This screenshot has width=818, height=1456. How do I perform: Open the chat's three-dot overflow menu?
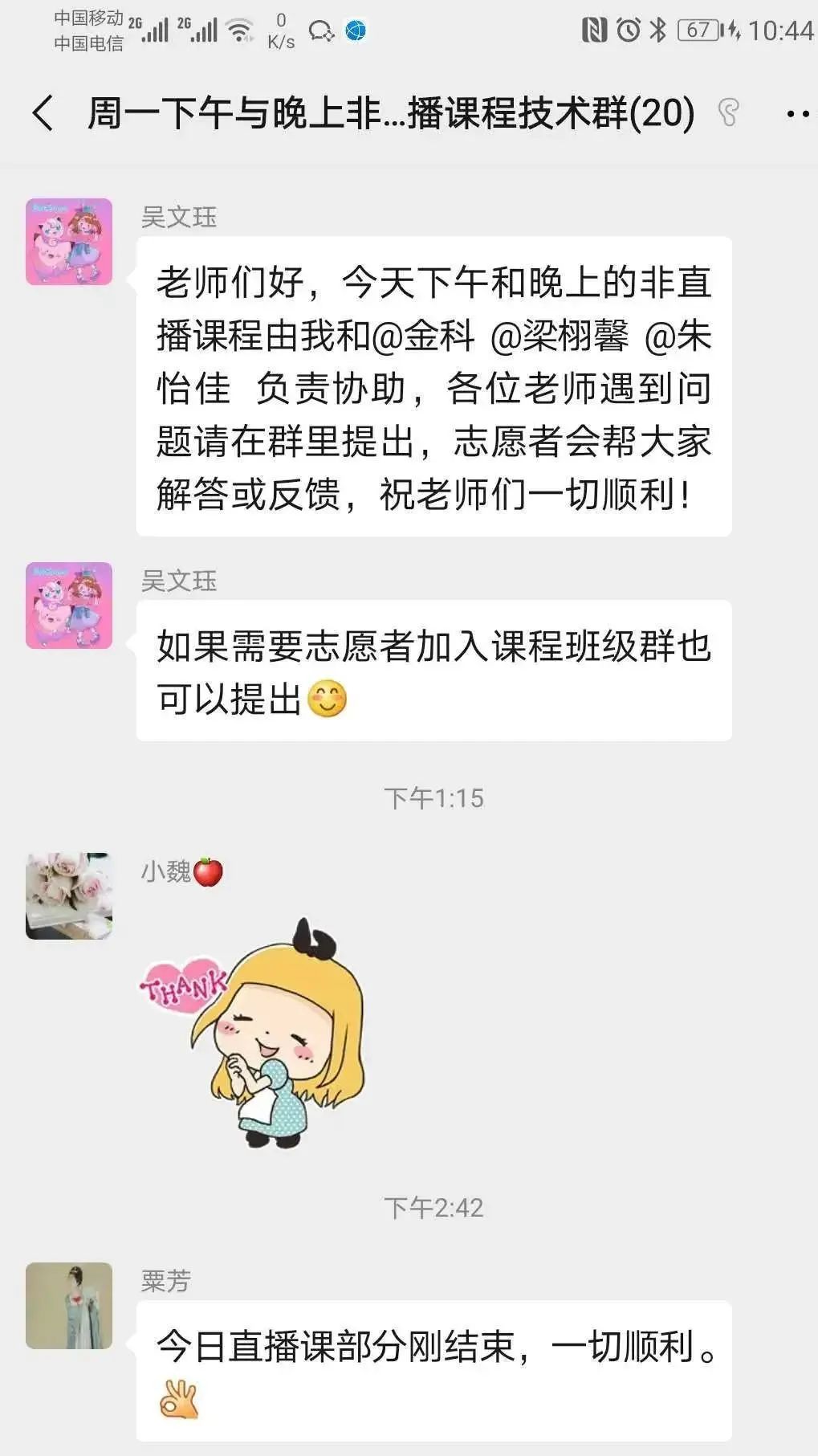click(797, 114)
